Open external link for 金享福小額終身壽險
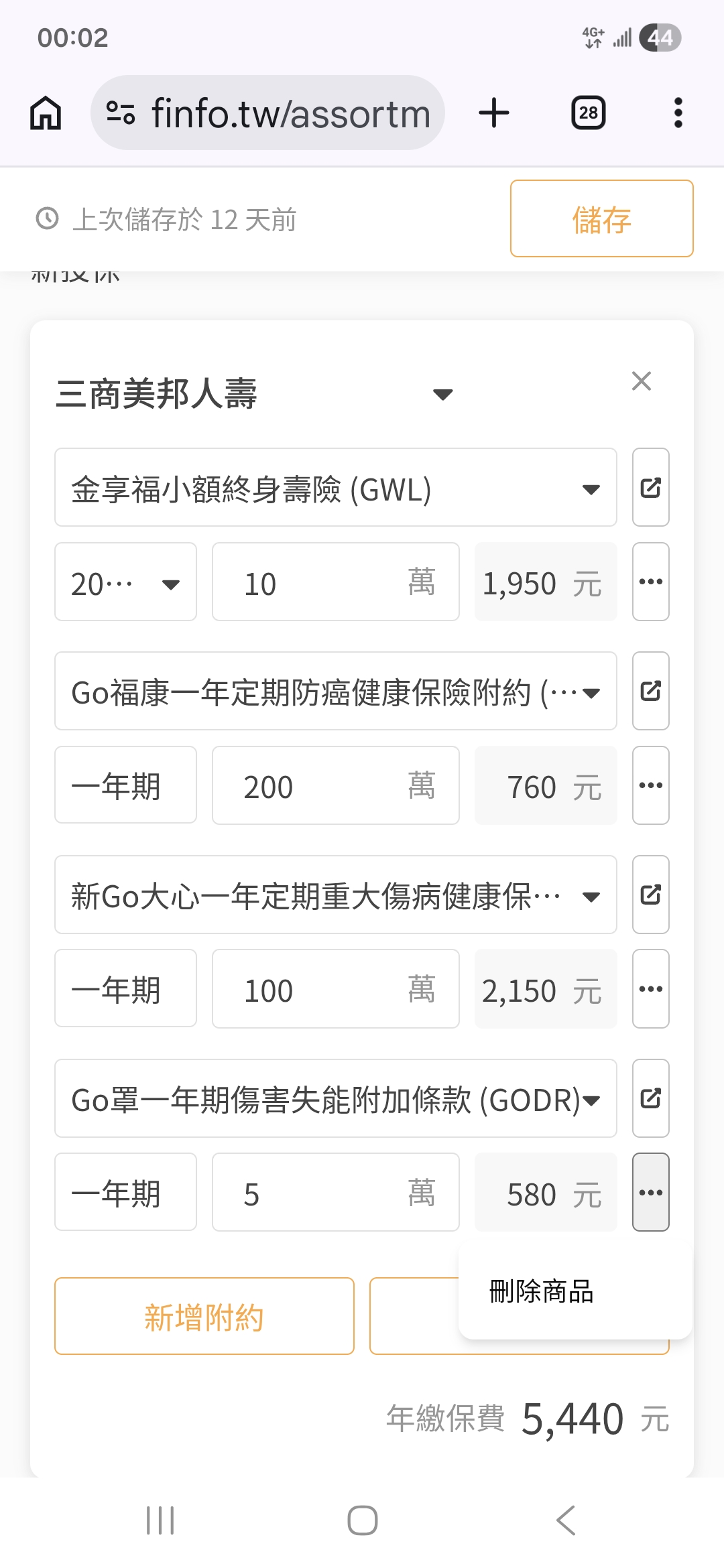This screenshot has width=724, height=1568. click(x=650, y=488)
